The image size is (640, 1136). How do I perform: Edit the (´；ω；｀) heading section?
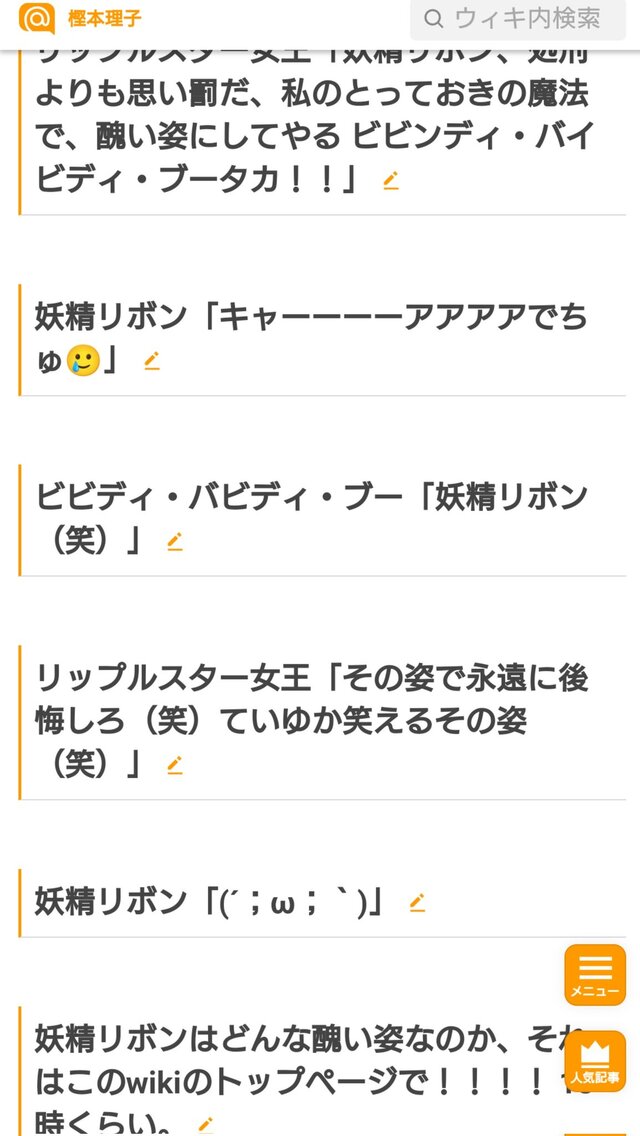[417, 902]
